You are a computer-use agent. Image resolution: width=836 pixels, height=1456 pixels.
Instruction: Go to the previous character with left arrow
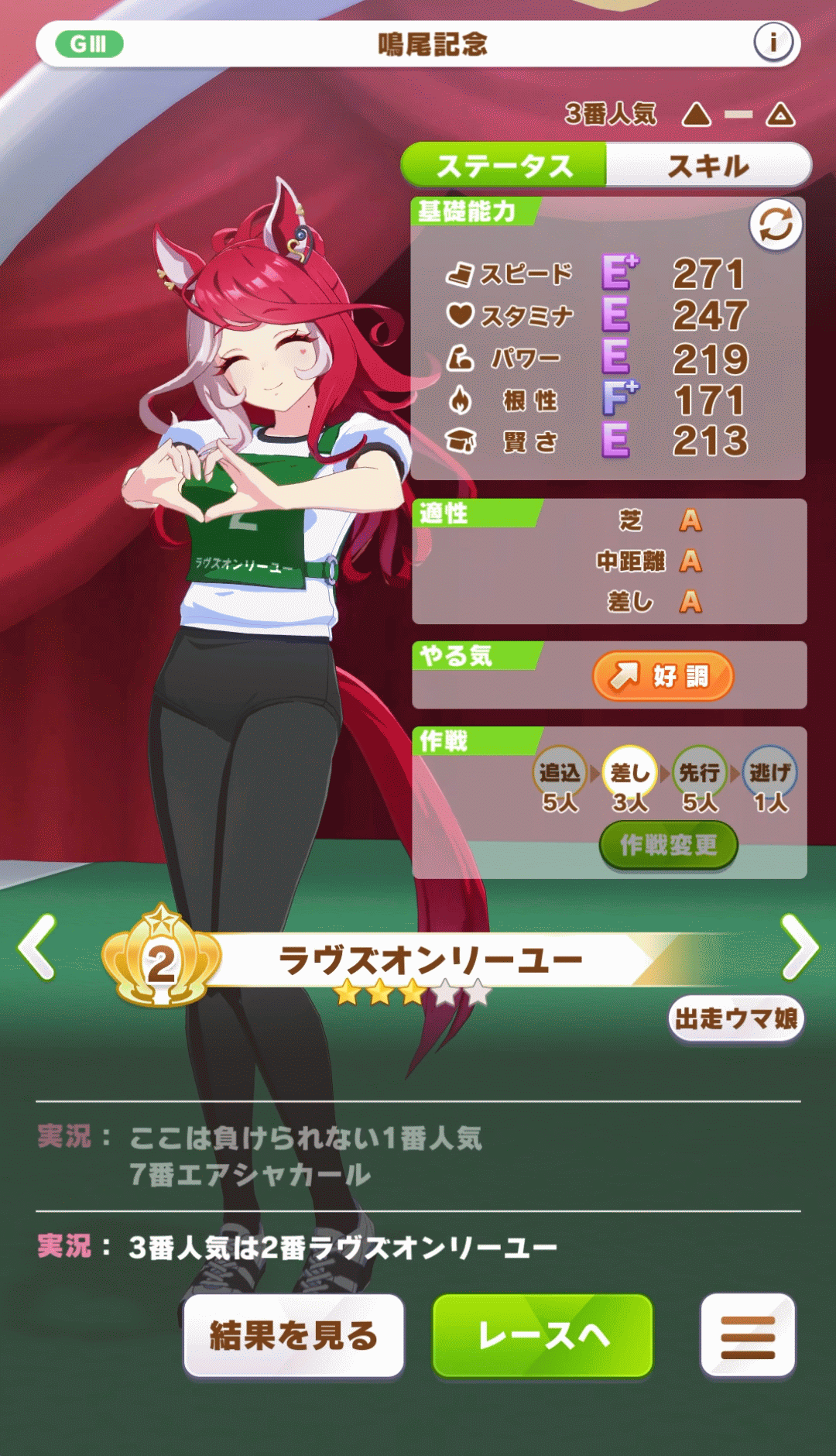pyautogui.click(x=37, y=946)
